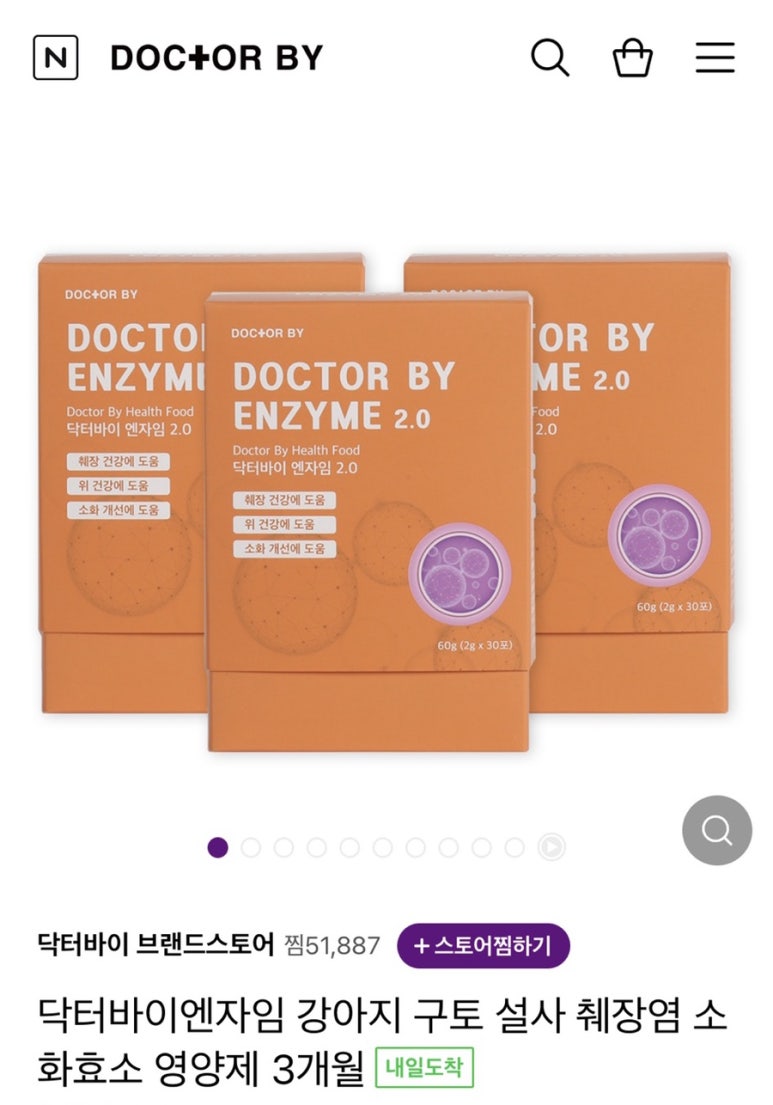Screen dimensions: 773x1105
Task: Tap the 스토어찜하기 button
Action: 483,945
